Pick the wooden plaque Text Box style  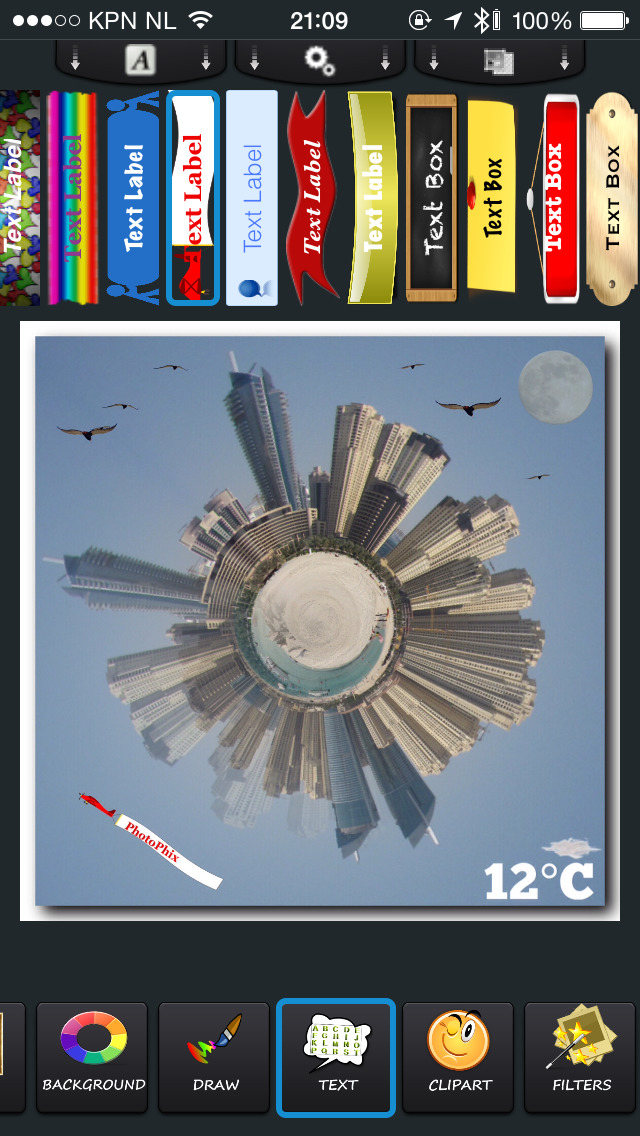(612, 197)
